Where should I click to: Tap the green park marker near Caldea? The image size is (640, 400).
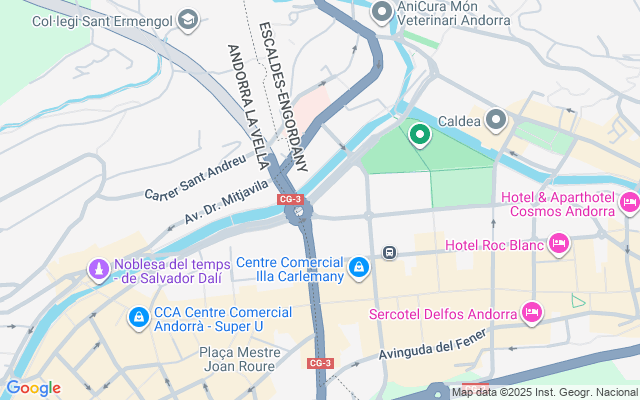click(419, 134)
